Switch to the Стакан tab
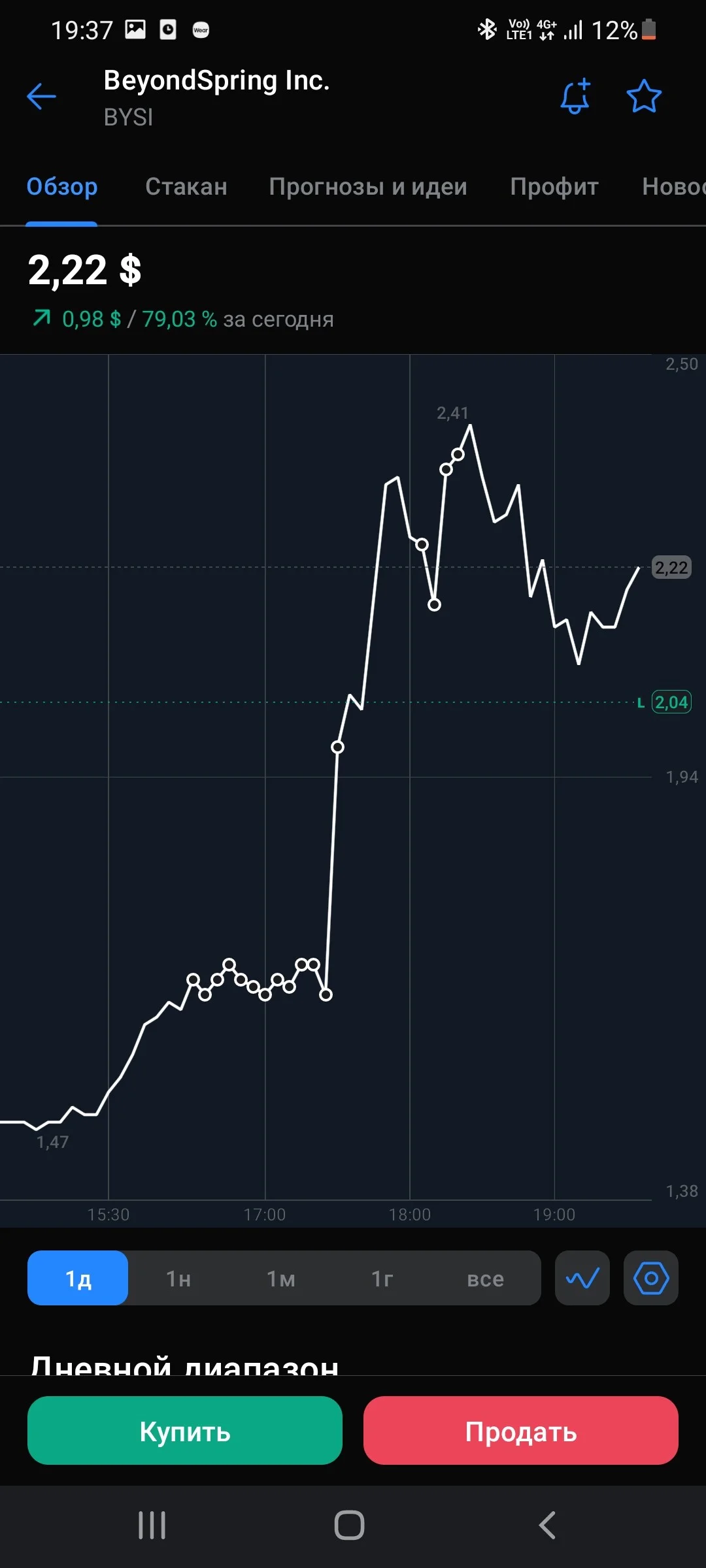The width and height of the screenshot is (706, 1568). [186, 187]
